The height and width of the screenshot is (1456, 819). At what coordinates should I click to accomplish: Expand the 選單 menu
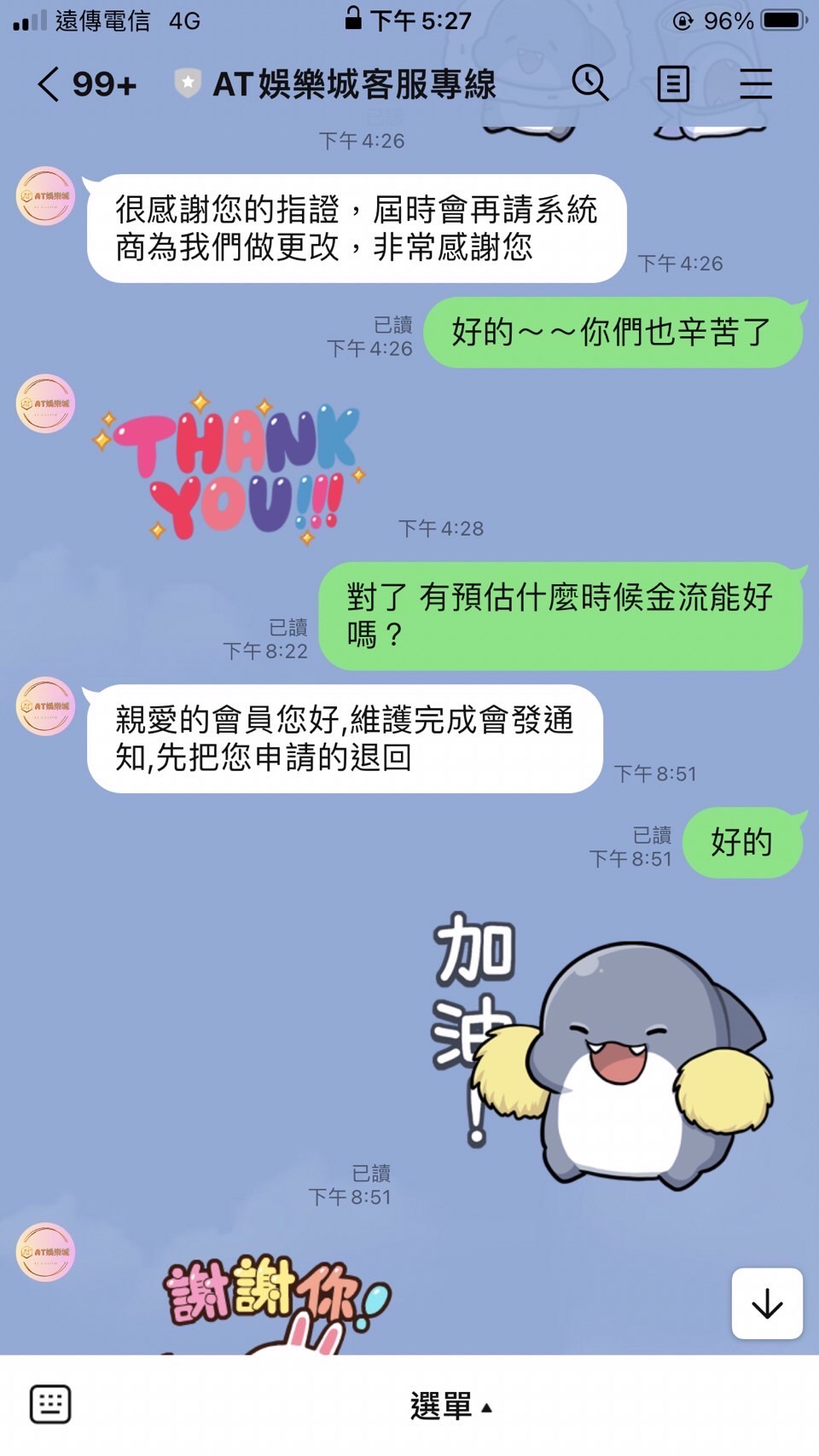(x=450, y=1406)
